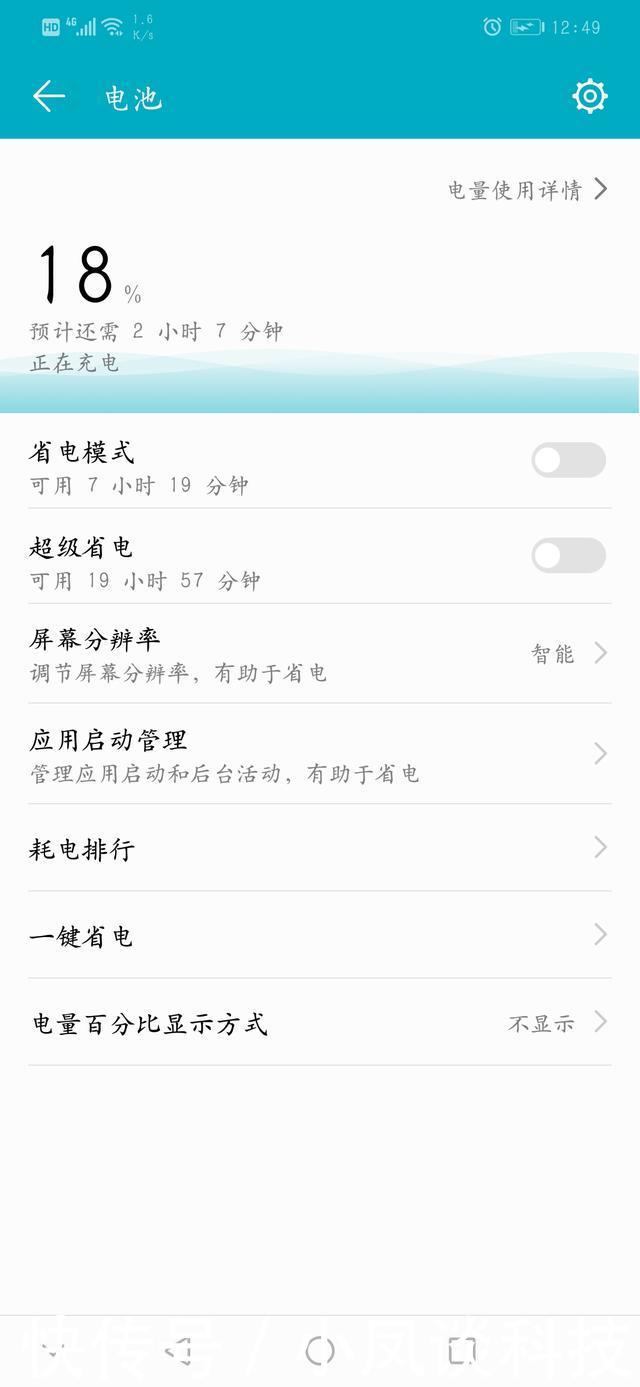Viewport: 640px width, 1387px height.
Task: Open 屏幕分辨率 setting
Action: tap(320, 654)
